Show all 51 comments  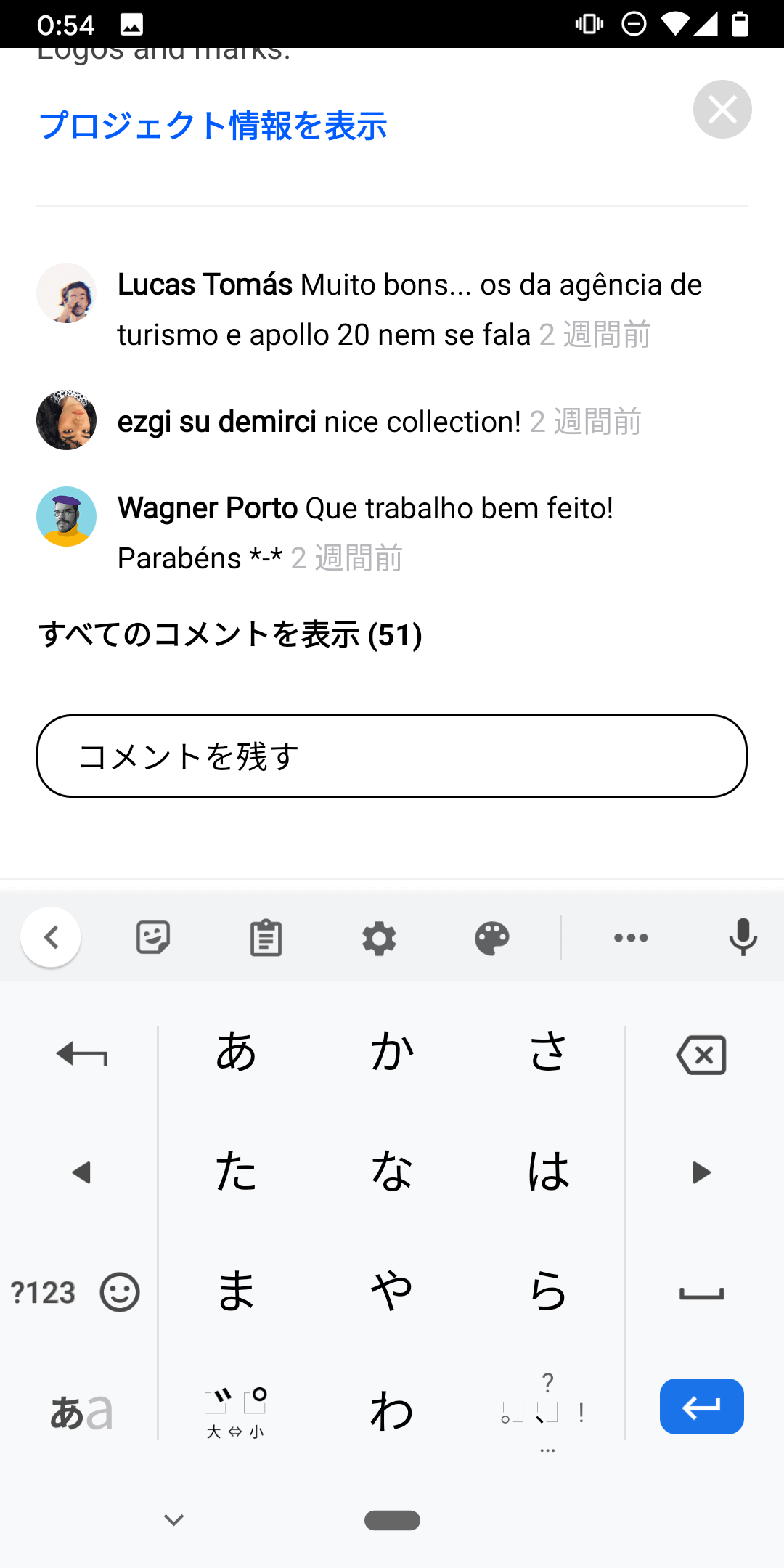pos(230,634)
